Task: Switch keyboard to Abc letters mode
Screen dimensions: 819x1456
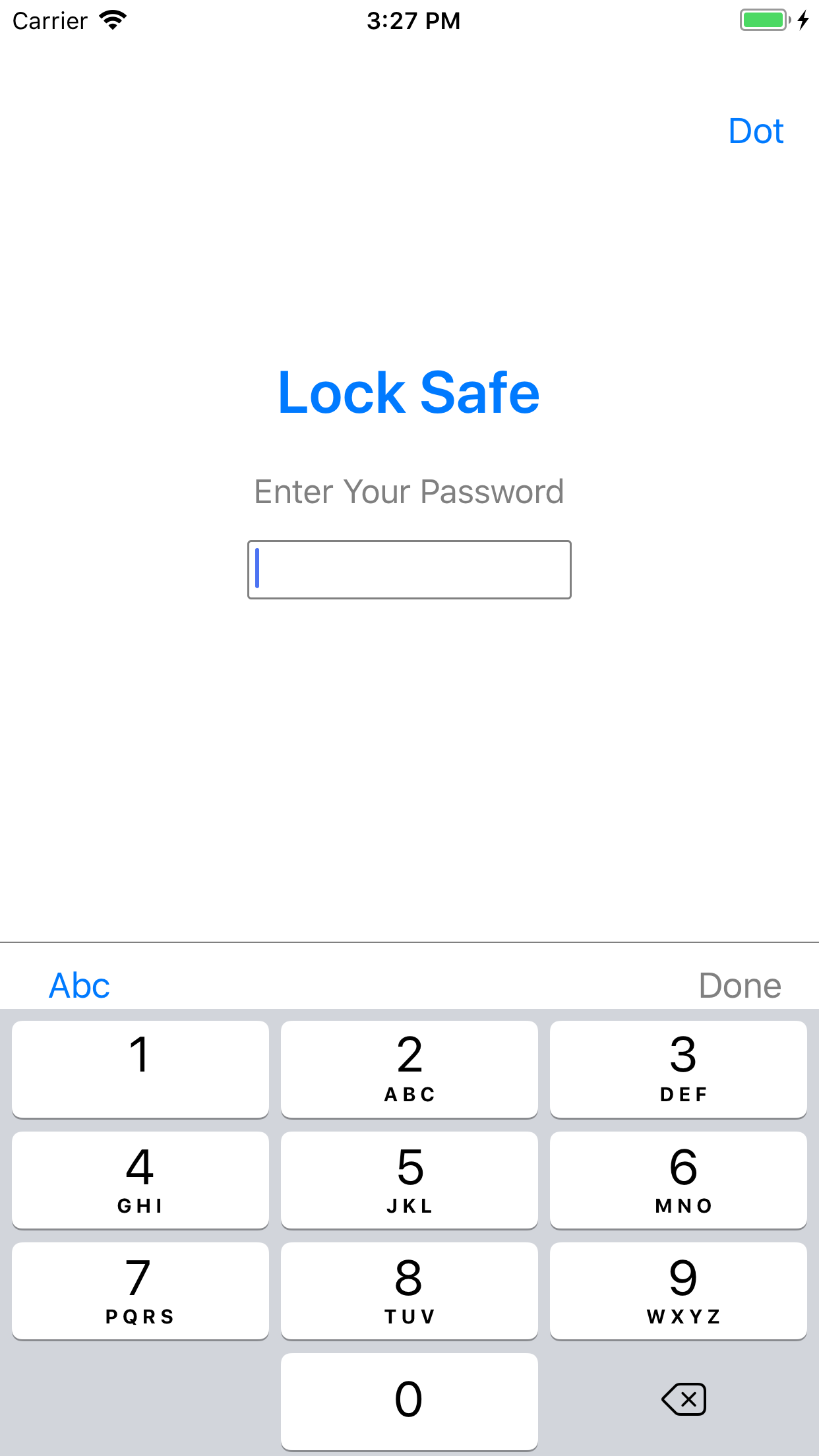Action: pyautogui.click(x=78, y=985)
